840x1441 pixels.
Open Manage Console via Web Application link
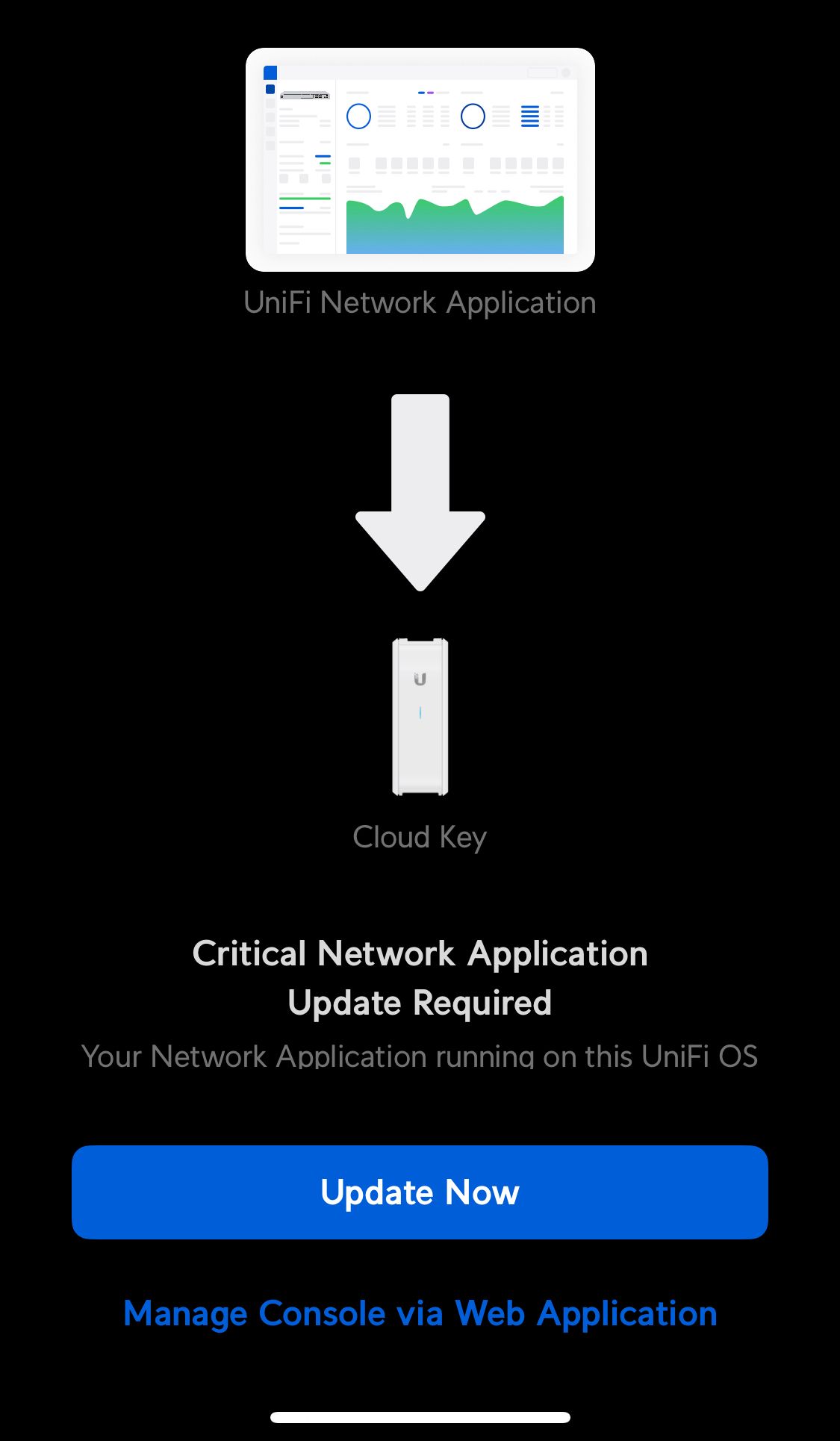coord(420,1314)
